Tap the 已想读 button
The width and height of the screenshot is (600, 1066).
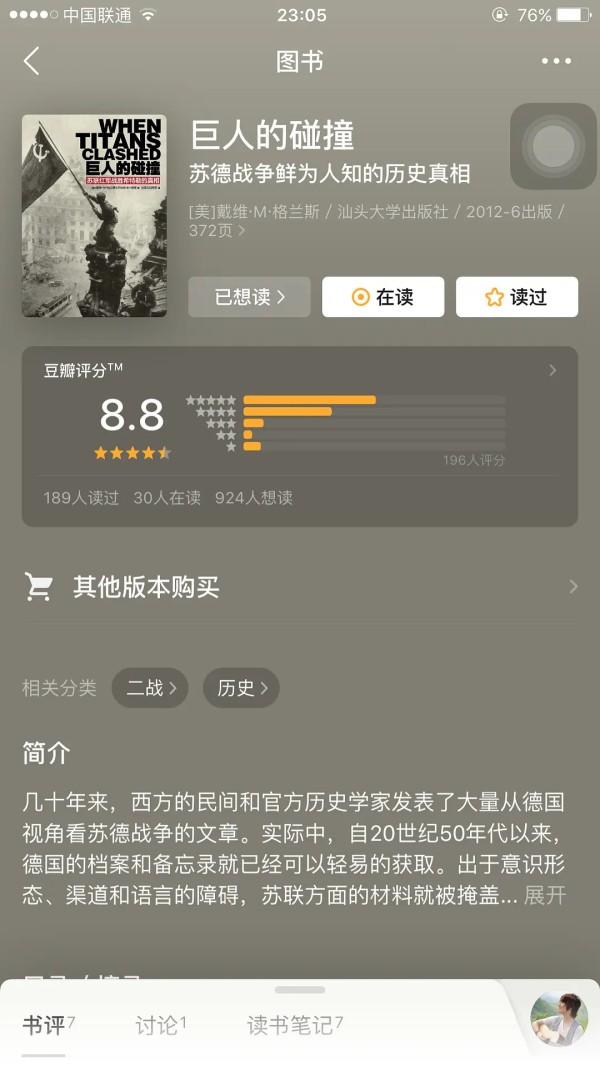249,297
